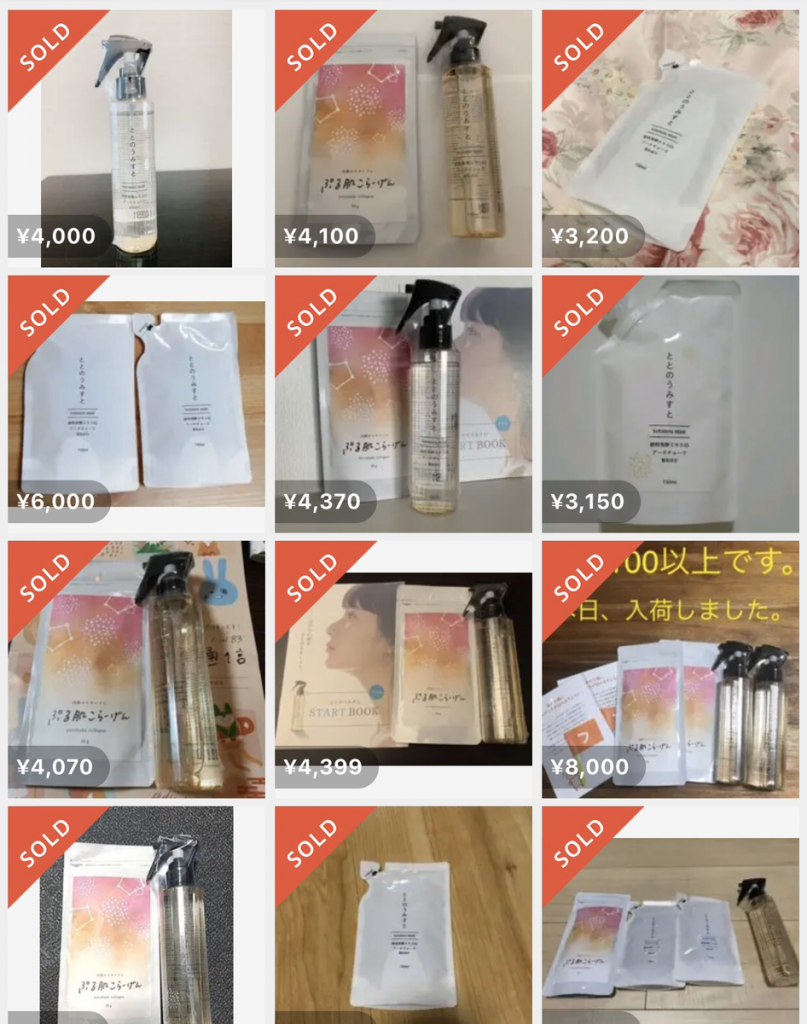Select the ¥4,399 Start Book set listing
807x1024 pixels.
tap(403, 670)
